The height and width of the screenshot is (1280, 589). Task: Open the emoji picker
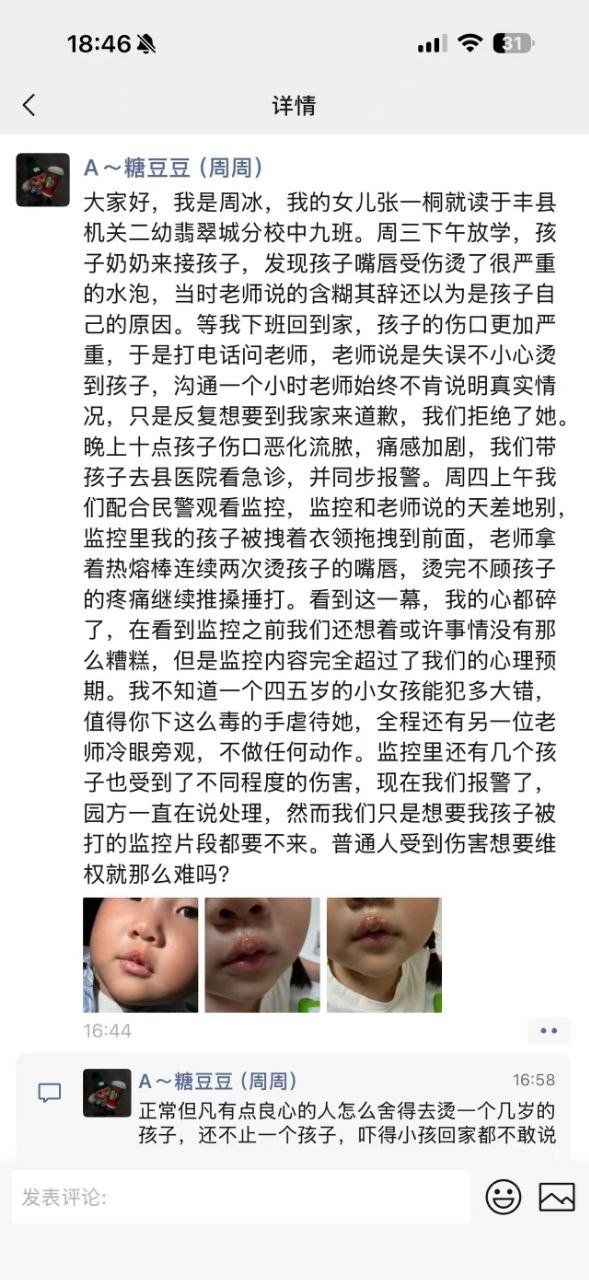[x=503, y=1196]
